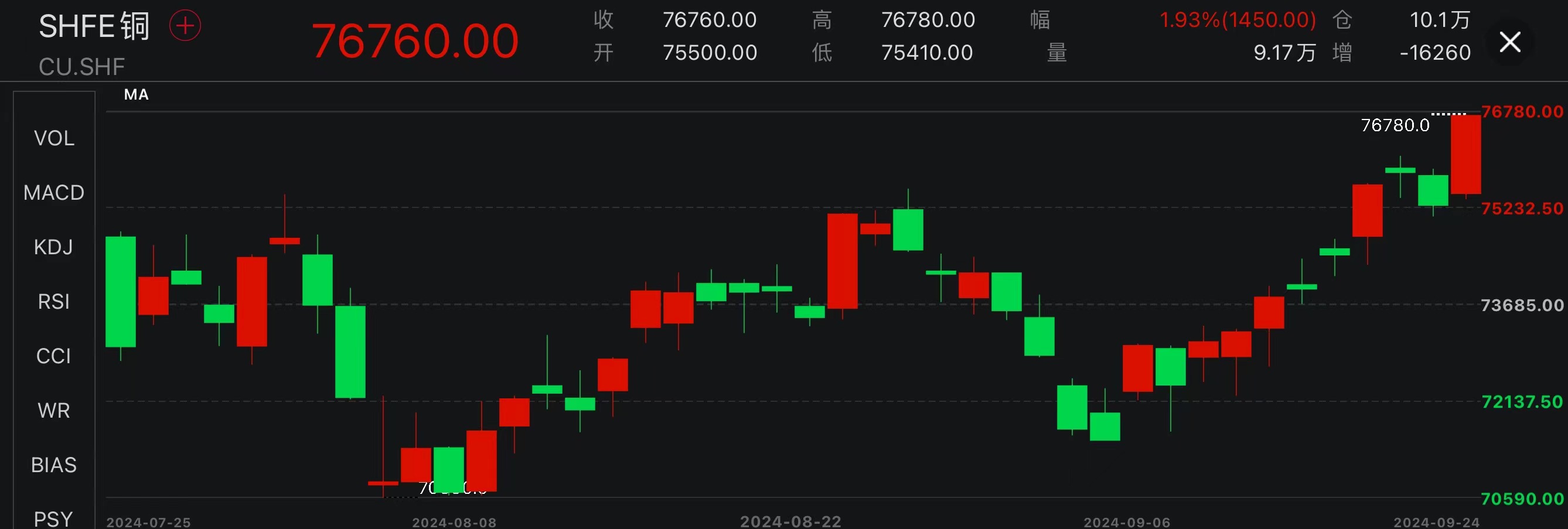Show the KDJ indicator

(x=54, y=247)
